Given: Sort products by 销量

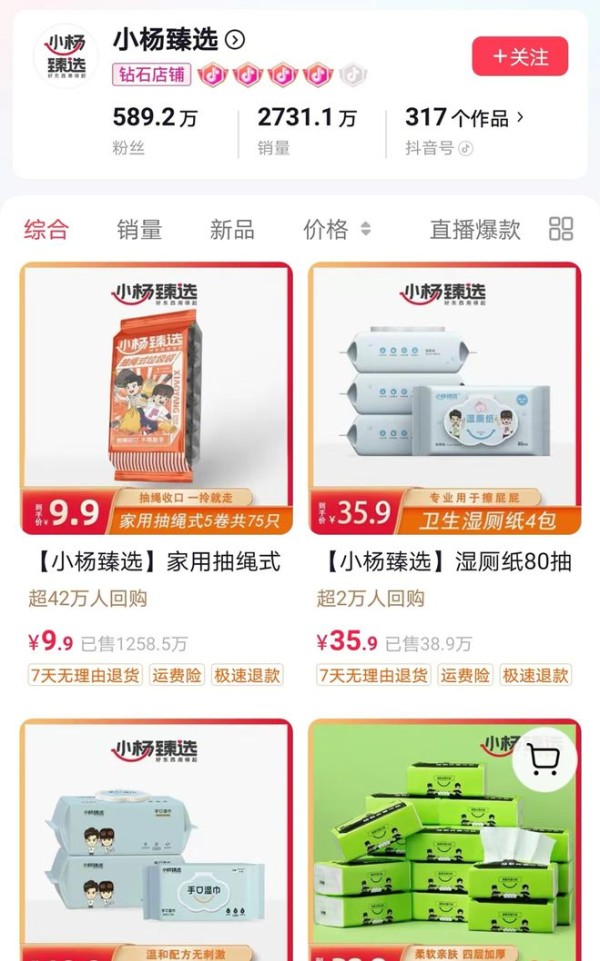Looking at the screenshot, I should 139,229.
